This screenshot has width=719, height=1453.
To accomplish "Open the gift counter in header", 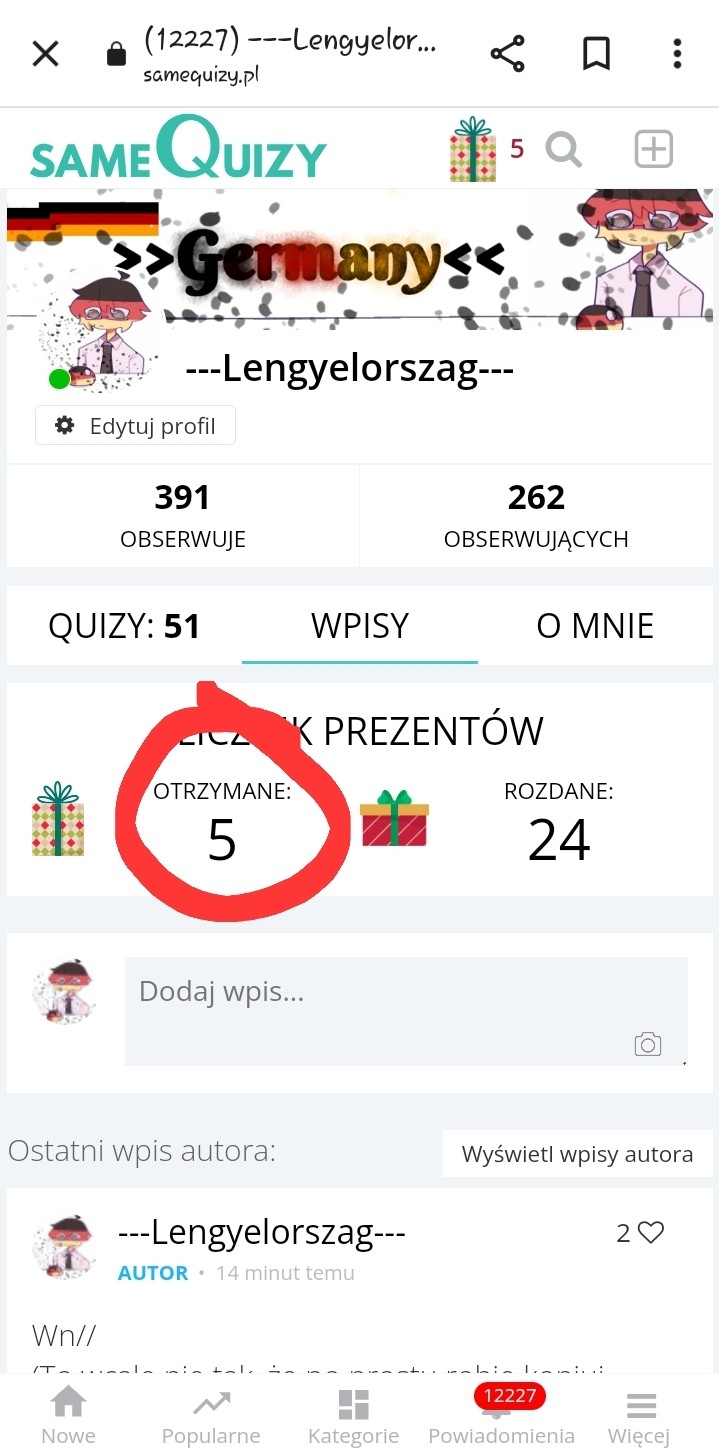I will [x=486, y=149].
